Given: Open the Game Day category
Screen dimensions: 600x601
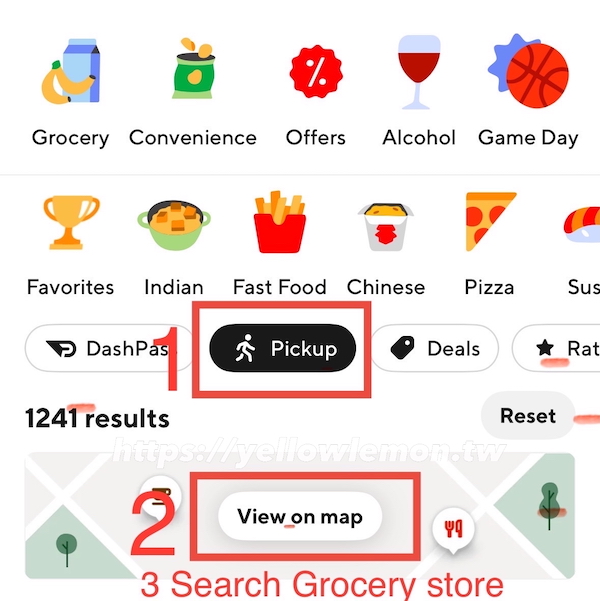Looking at the screenshot, I should click(x=529, y=92).
